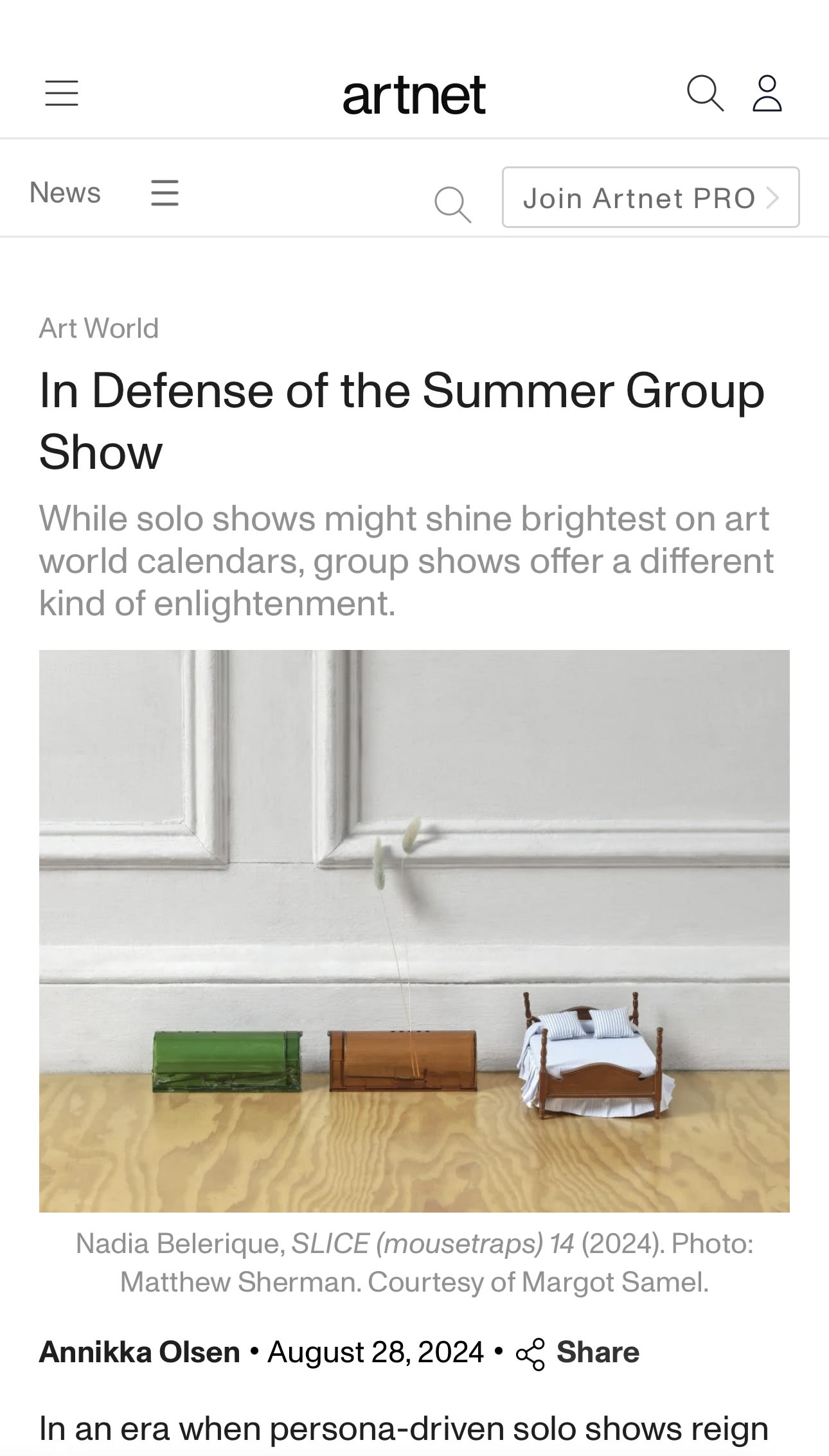This screenshot has width=829, height=1456.
Task: Open the News section link
Action: [65, 193]
